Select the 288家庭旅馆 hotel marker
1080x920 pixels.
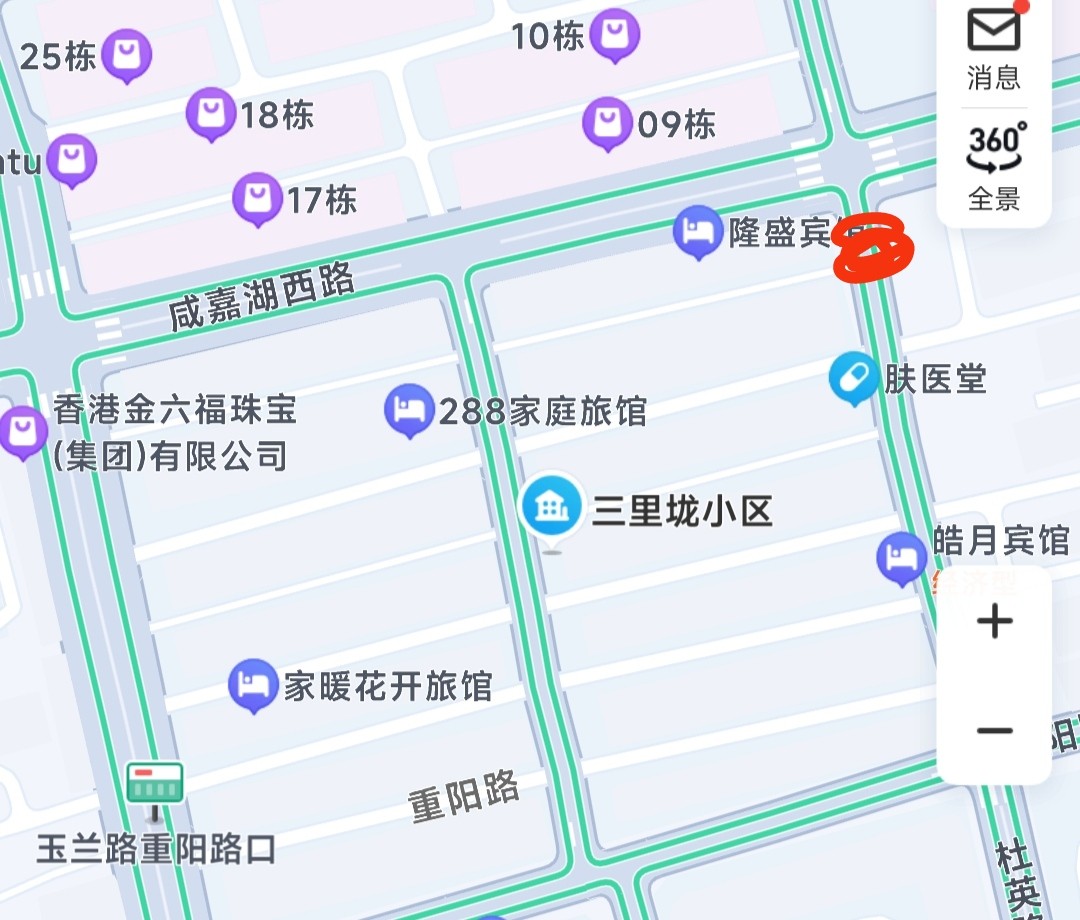click(408, 409)
